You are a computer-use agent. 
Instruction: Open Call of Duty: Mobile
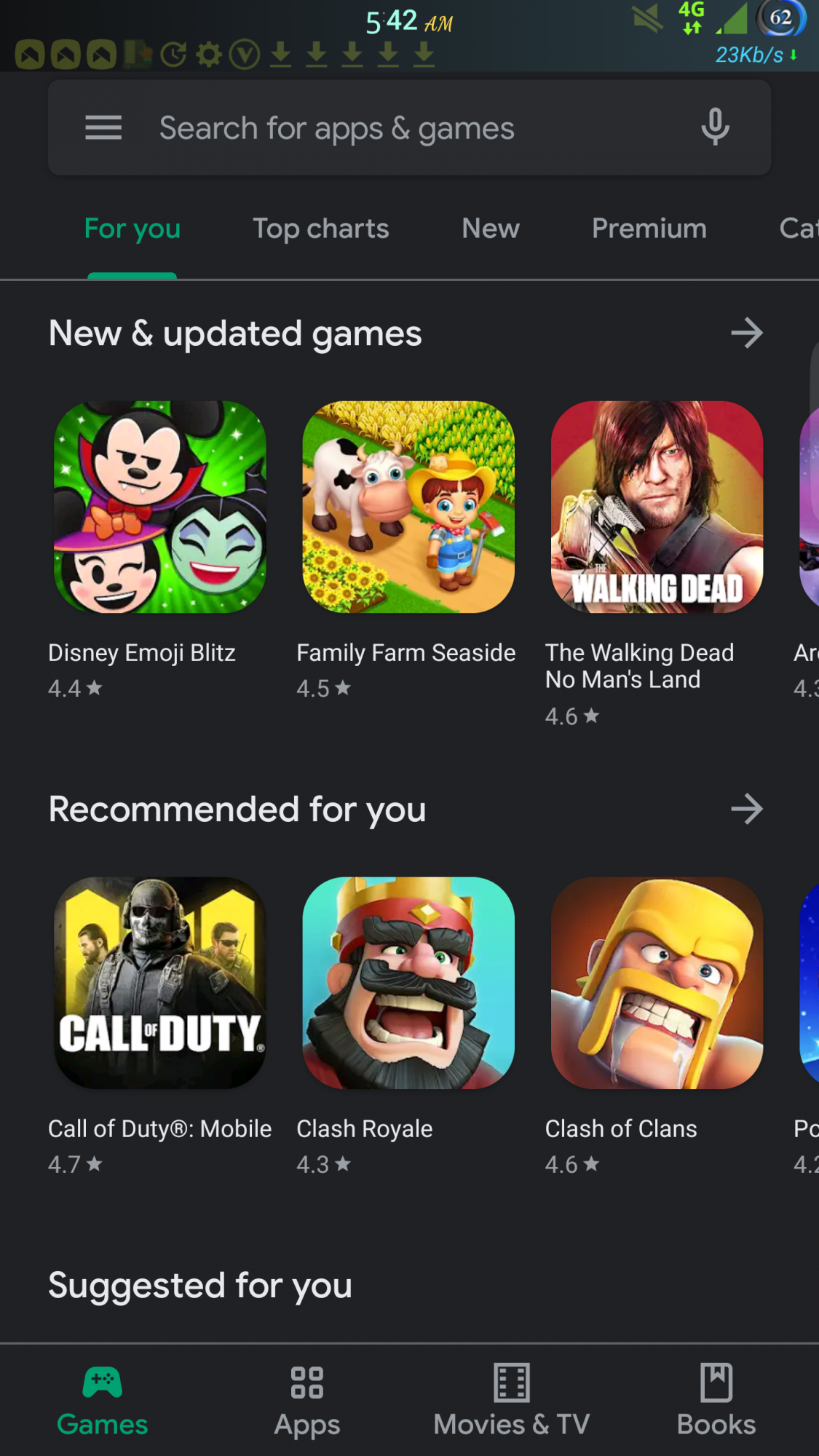coord(160,983)
